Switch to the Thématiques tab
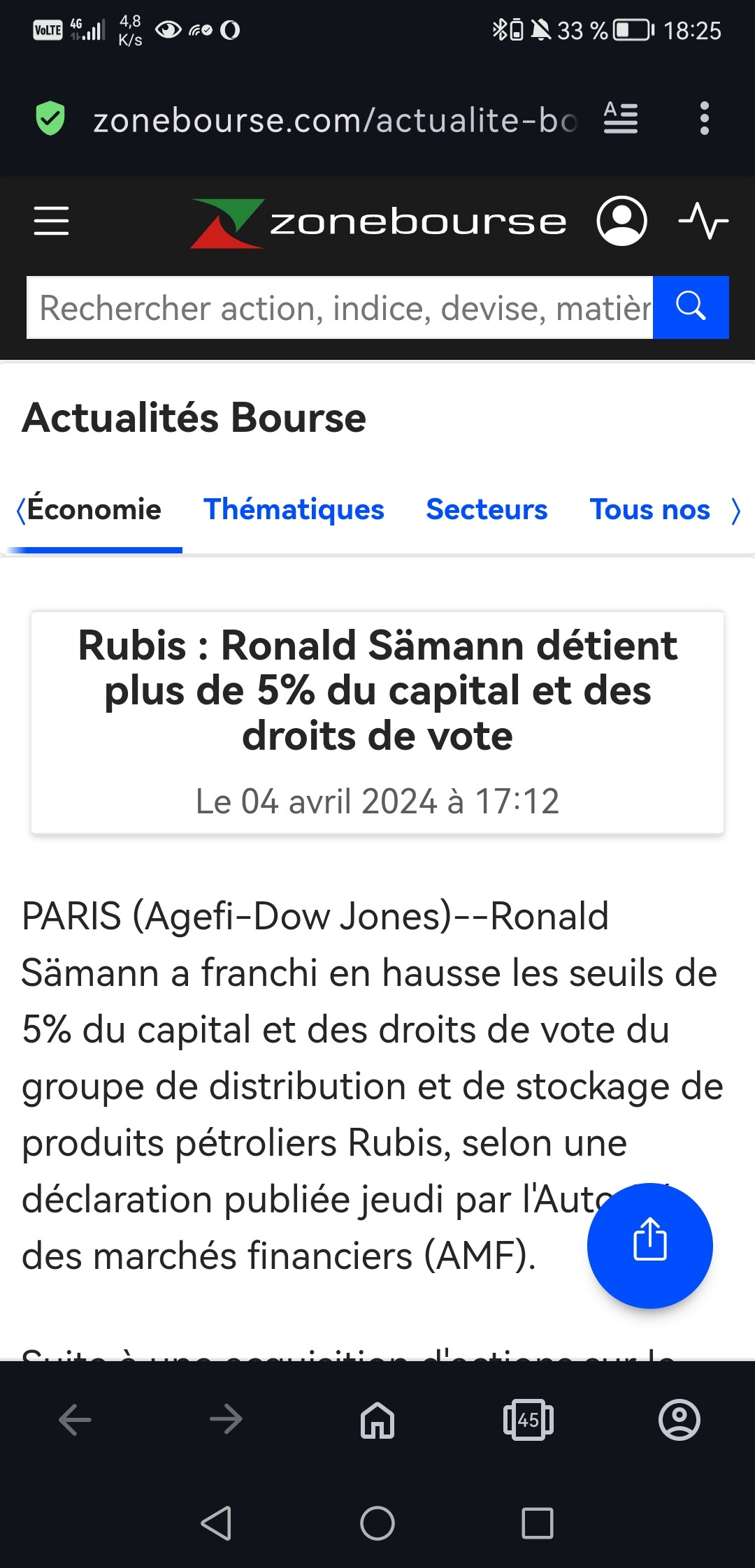The image size is (755, 1568). [294, 509]
